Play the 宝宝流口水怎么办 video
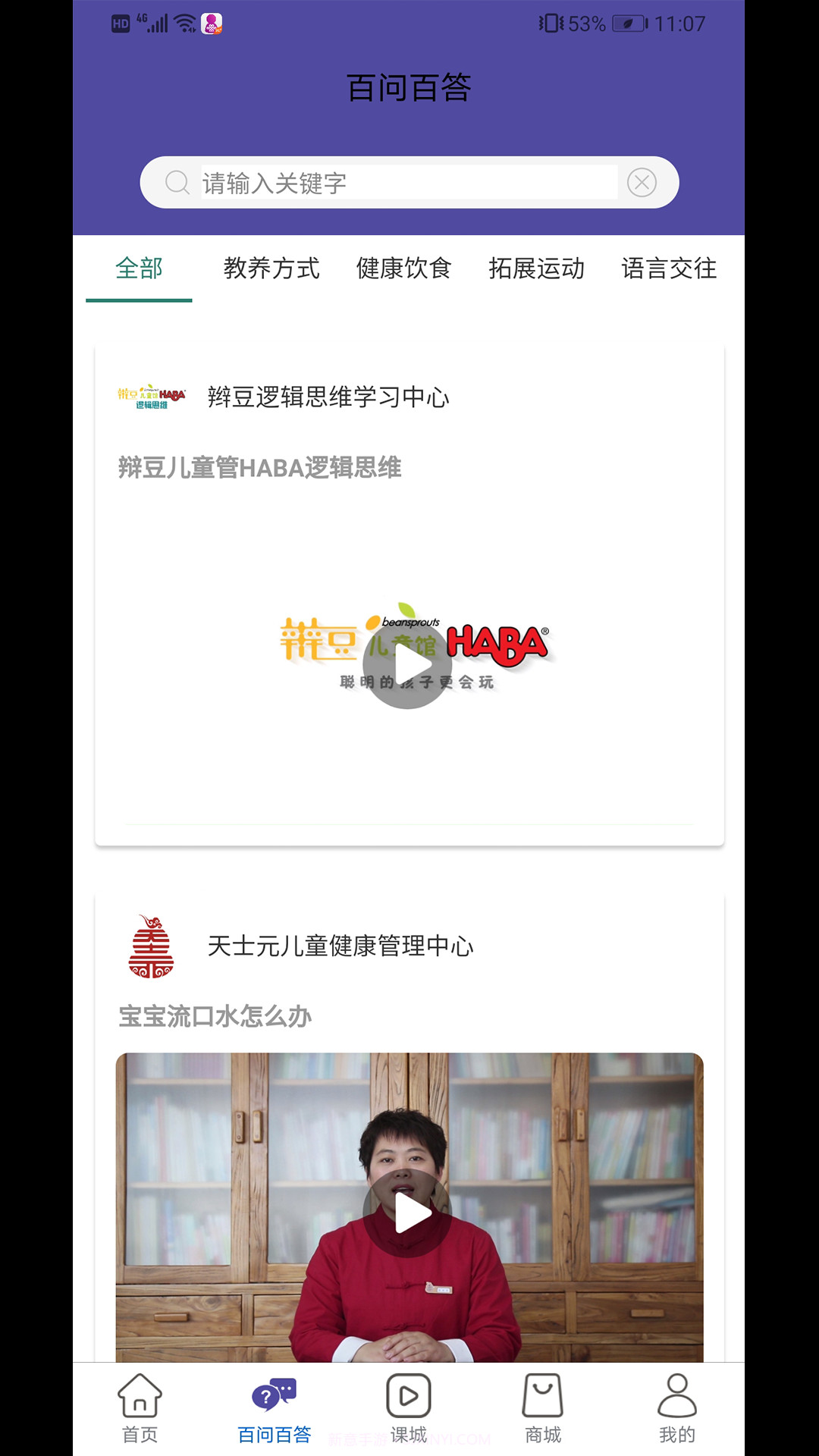The width and height of the screenshot is (819, 1456). [408, 1213]
